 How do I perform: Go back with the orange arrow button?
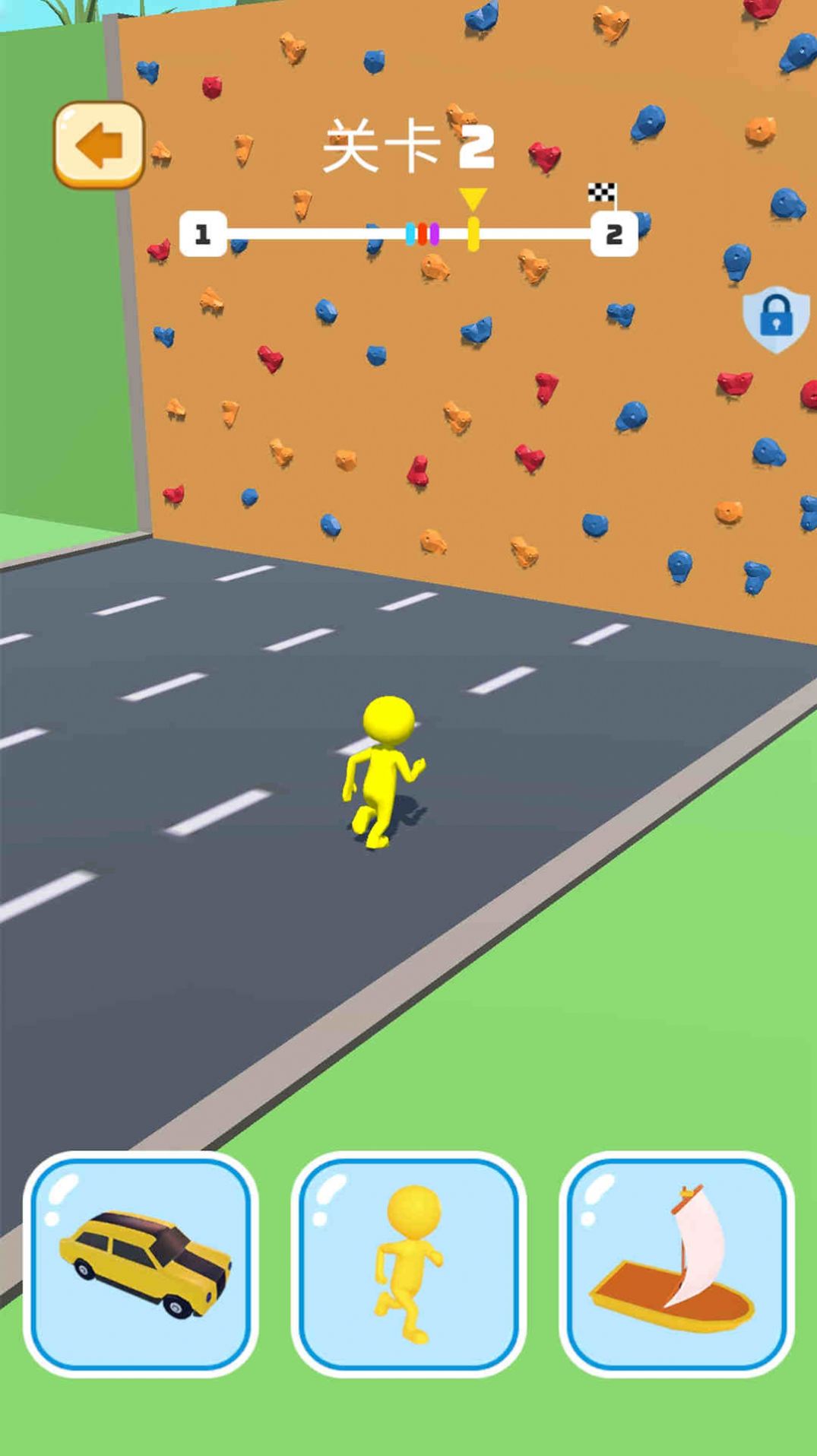point(99,144)
